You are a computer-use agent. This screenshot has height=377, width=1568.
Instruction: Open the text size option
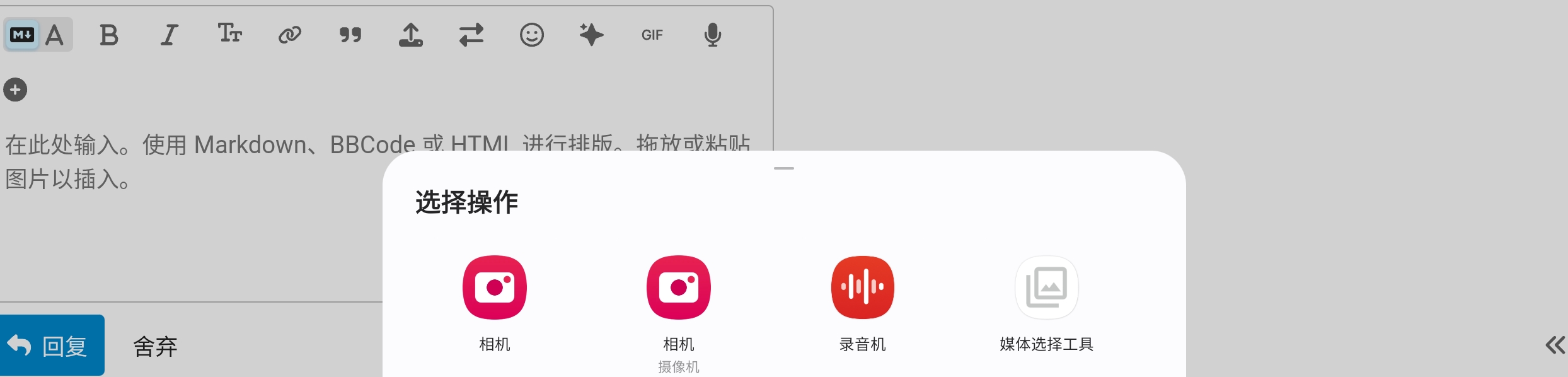(229, 33)
